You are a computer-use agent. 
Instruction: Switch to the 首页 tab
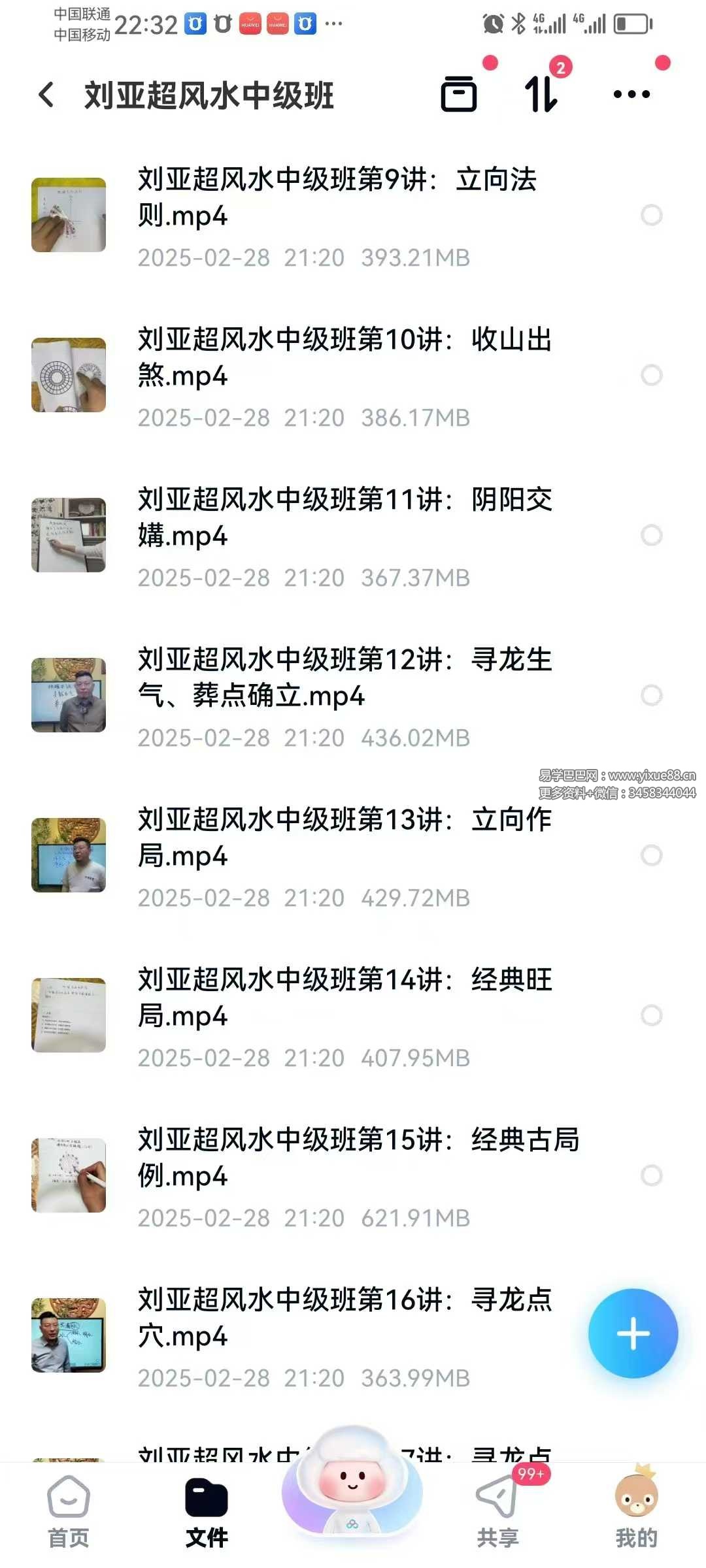(x=69, y=1512)
